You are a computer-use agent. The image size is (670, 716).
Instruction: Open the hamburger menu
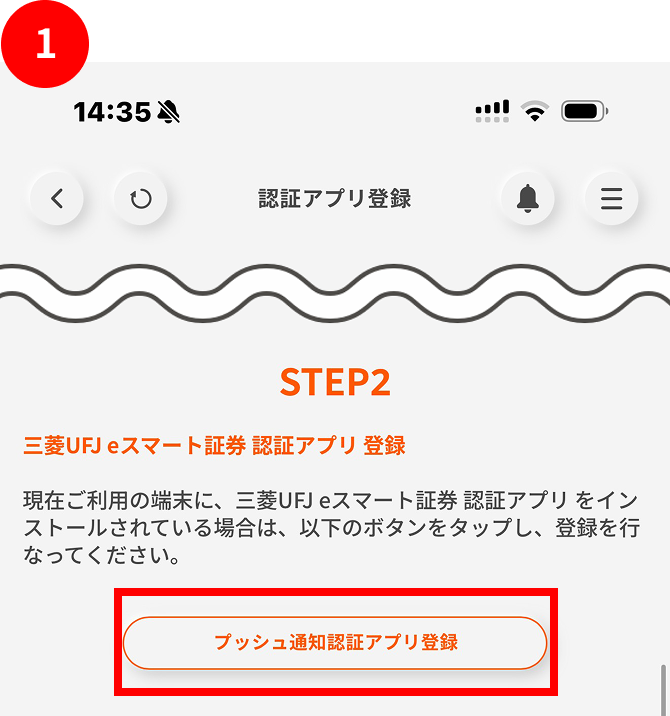click(x=611, y=198)
